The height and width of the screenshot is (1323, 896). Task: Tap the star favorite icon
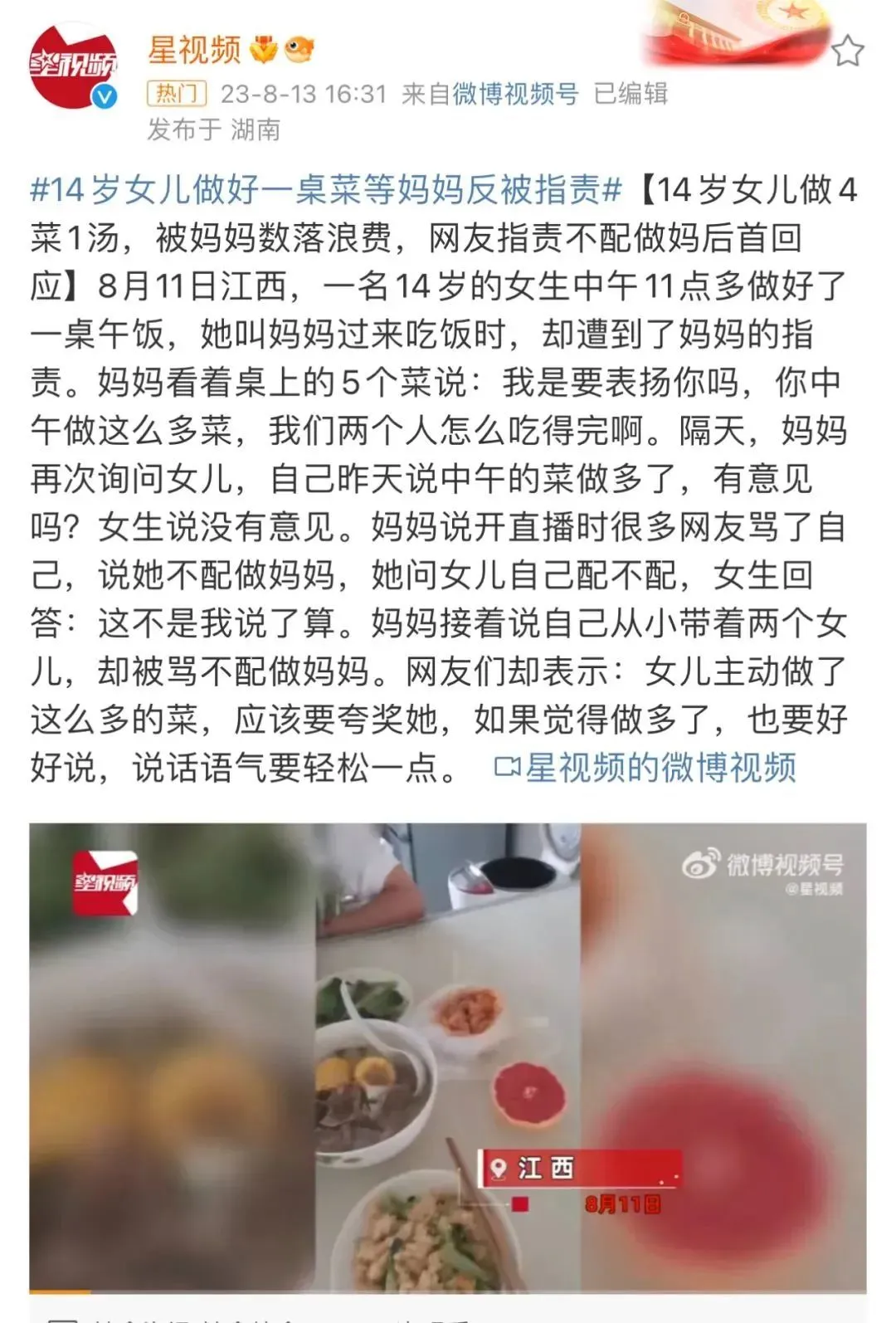coord(847,51)
